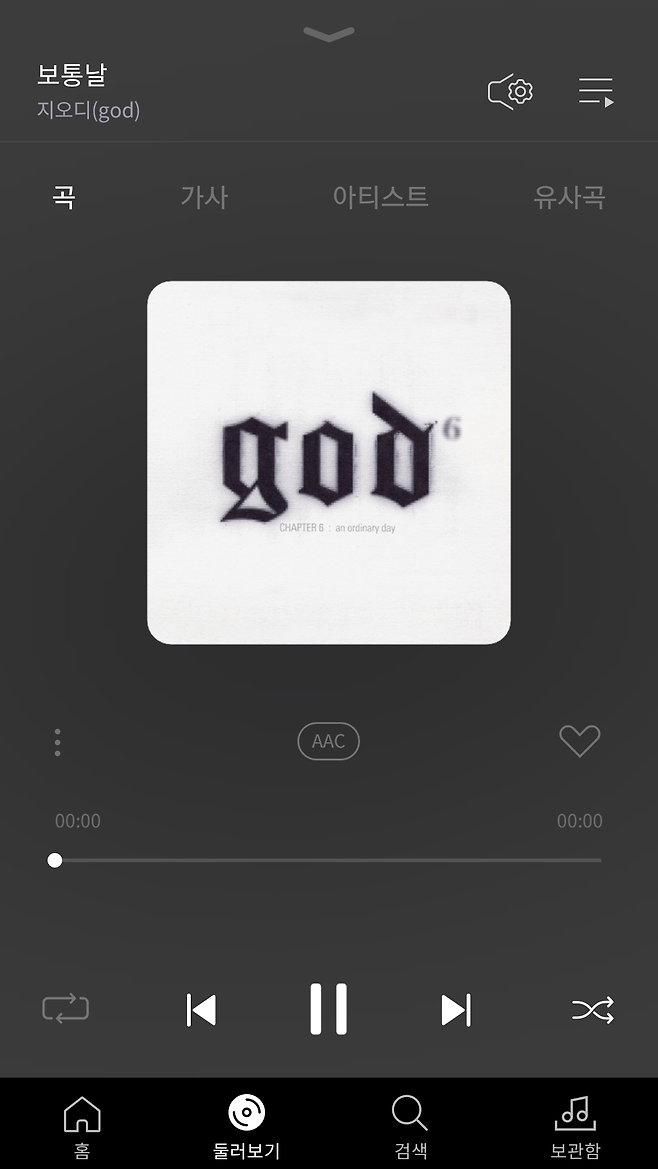Screen dimensions: 658x1169
Task: Switch to the 가사 tab
Action: 204,196
